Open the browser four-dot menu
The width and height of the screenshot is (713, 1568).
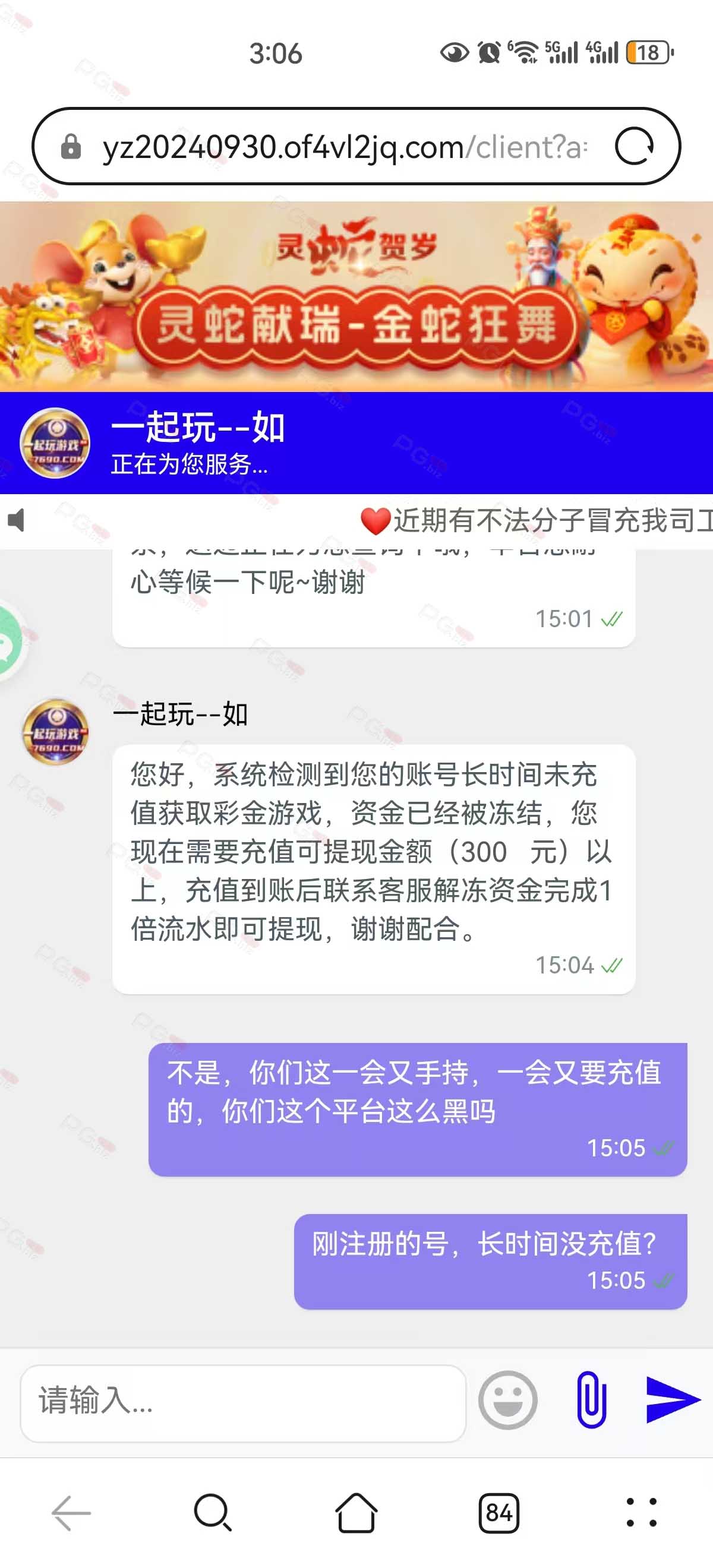[x=641, y=1513]
